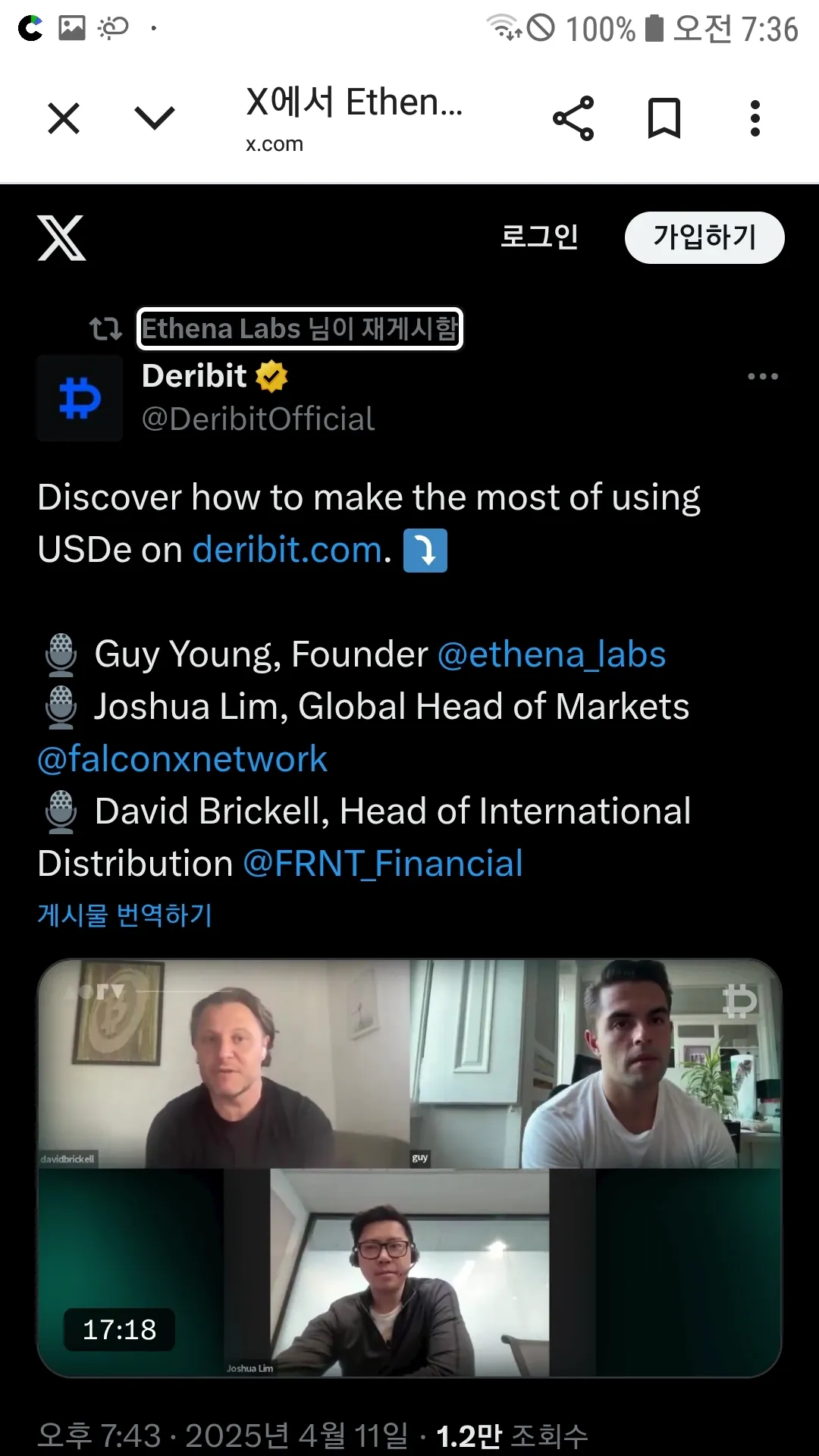Screen dimensions: 819x1456
Task: Open the @ethena_labs mention
Action: (x=551, y=654)
